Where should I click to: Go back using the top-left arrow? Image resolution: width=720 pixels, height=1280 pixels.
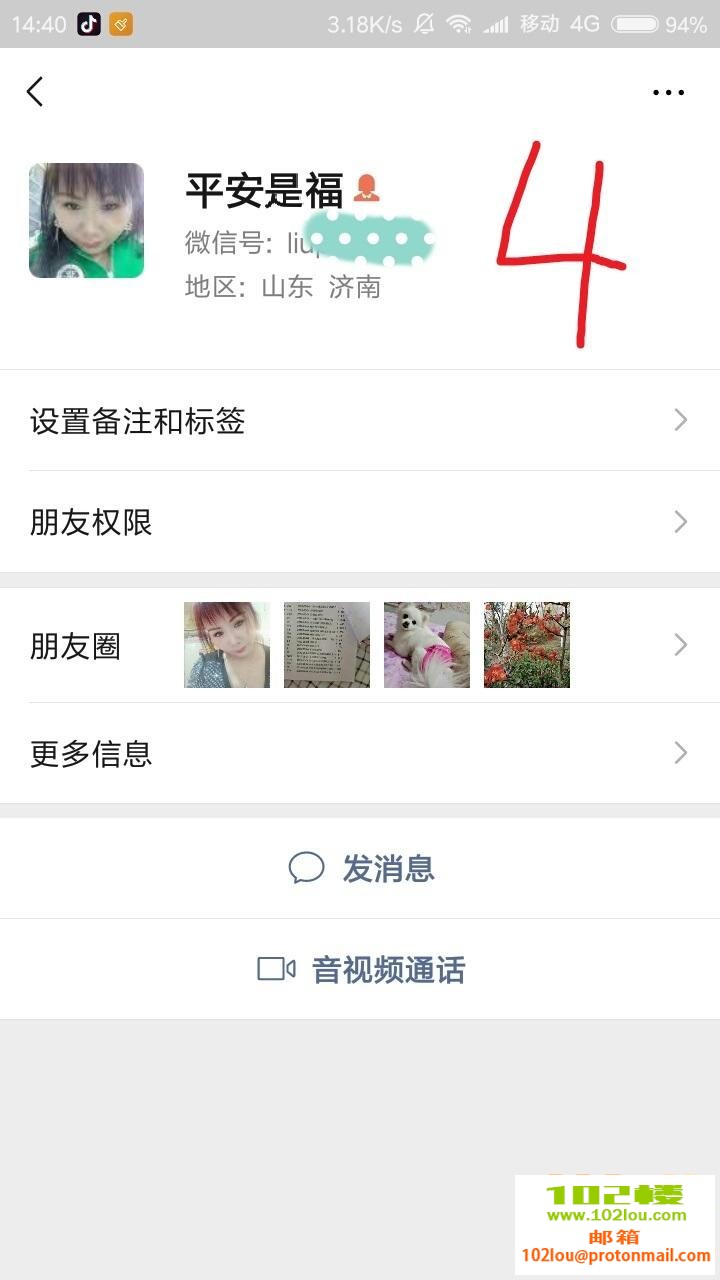pos(35,92)
